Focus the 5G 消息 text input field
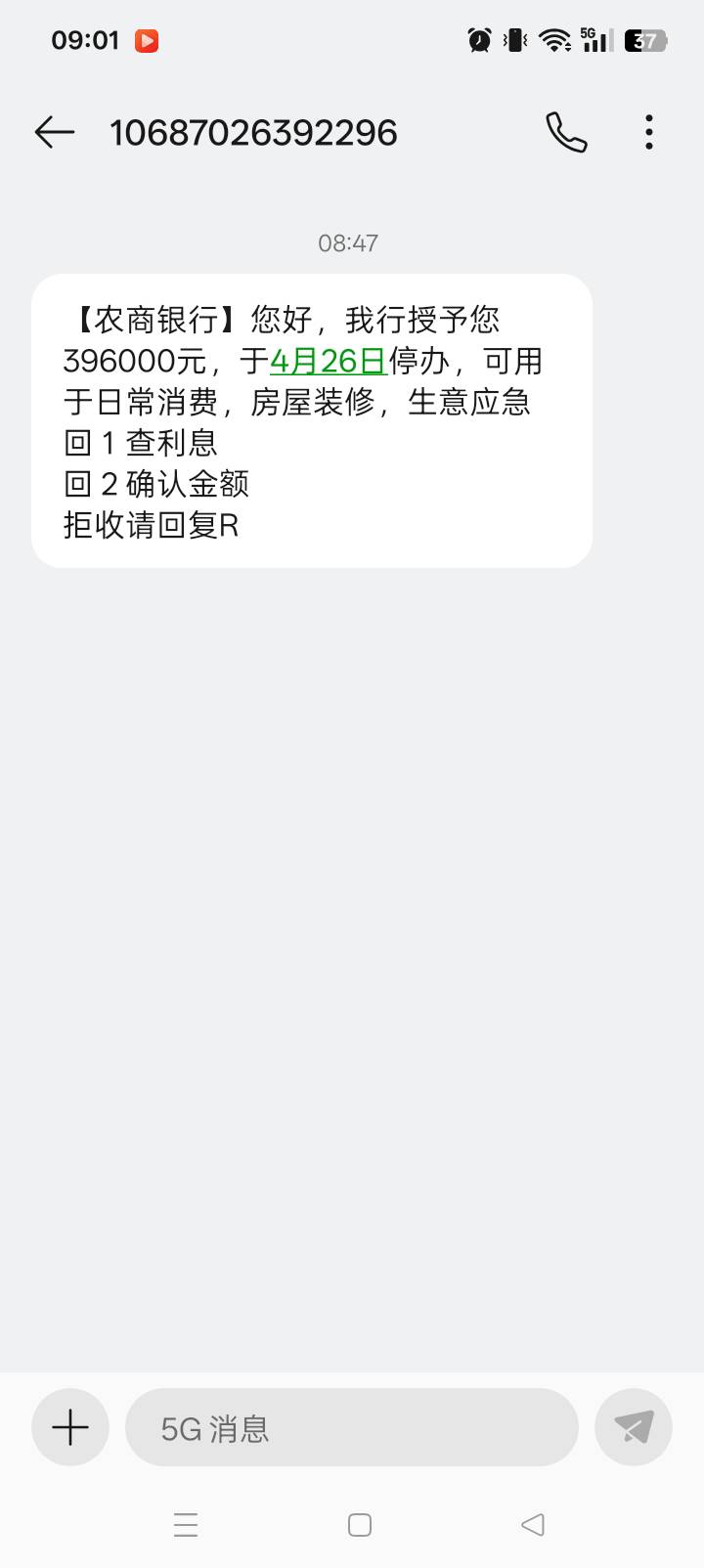Image resolution: width=704 pixels, height=1568 pixels. click(x=352, y=1427)
